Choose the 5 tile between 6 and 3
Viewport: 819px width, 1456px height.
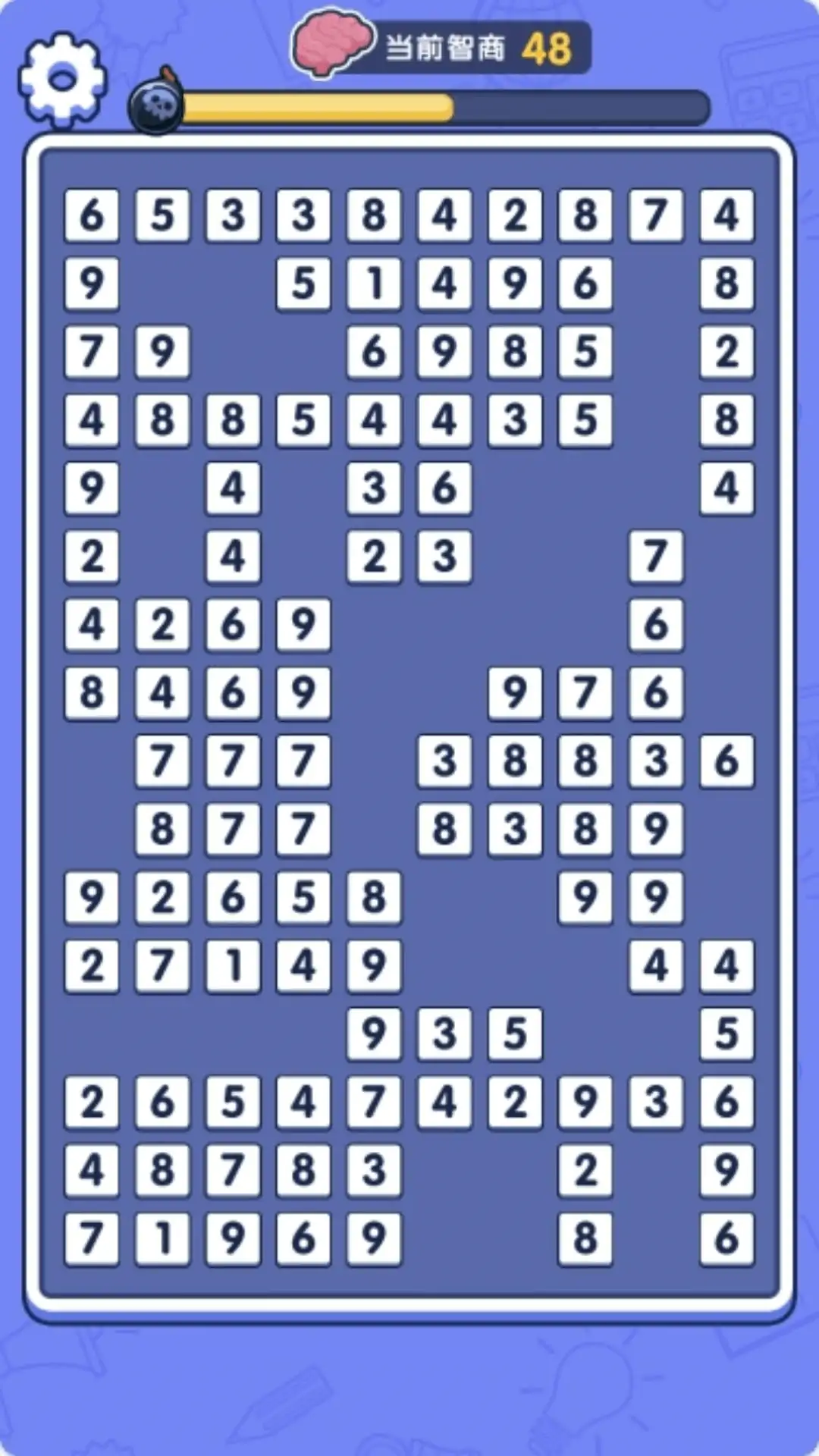point(162,215)
